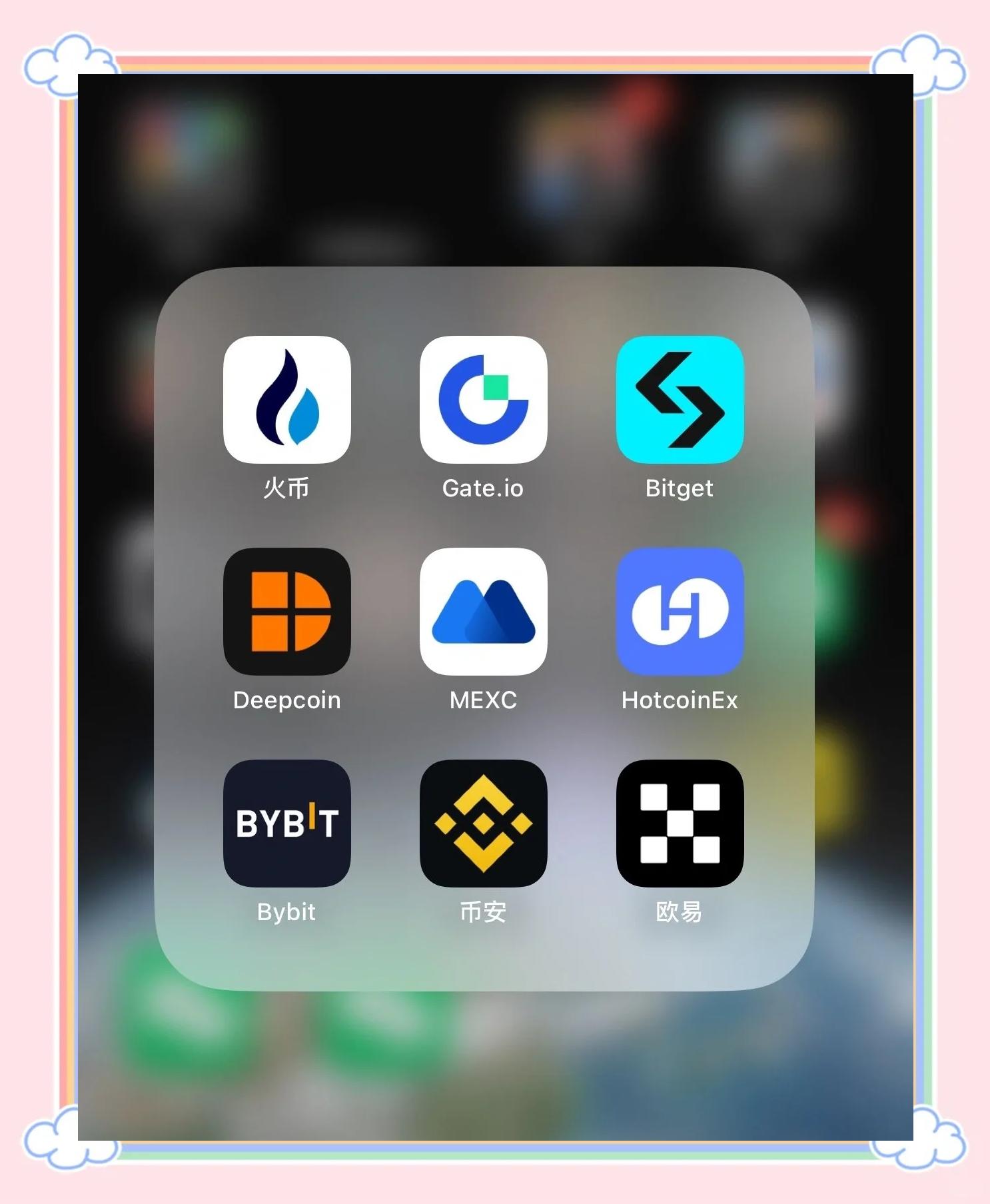Tap the Bybit label text
The width and height of the screenshot is (990, 1204).
tap(286, 912)
